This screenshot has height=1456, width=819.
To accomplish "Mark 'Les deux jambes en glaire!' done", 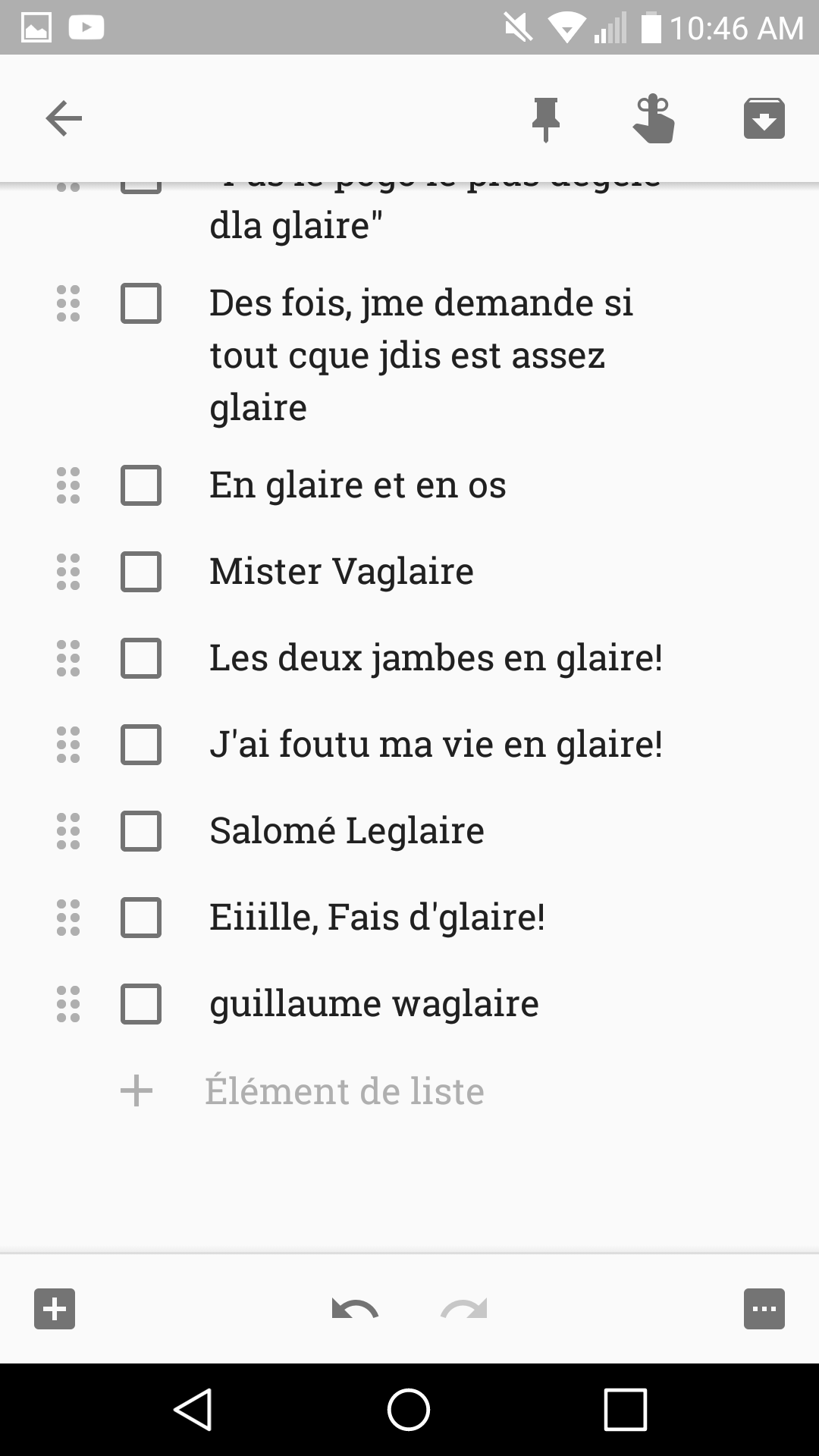I will (x=141, y=658).
